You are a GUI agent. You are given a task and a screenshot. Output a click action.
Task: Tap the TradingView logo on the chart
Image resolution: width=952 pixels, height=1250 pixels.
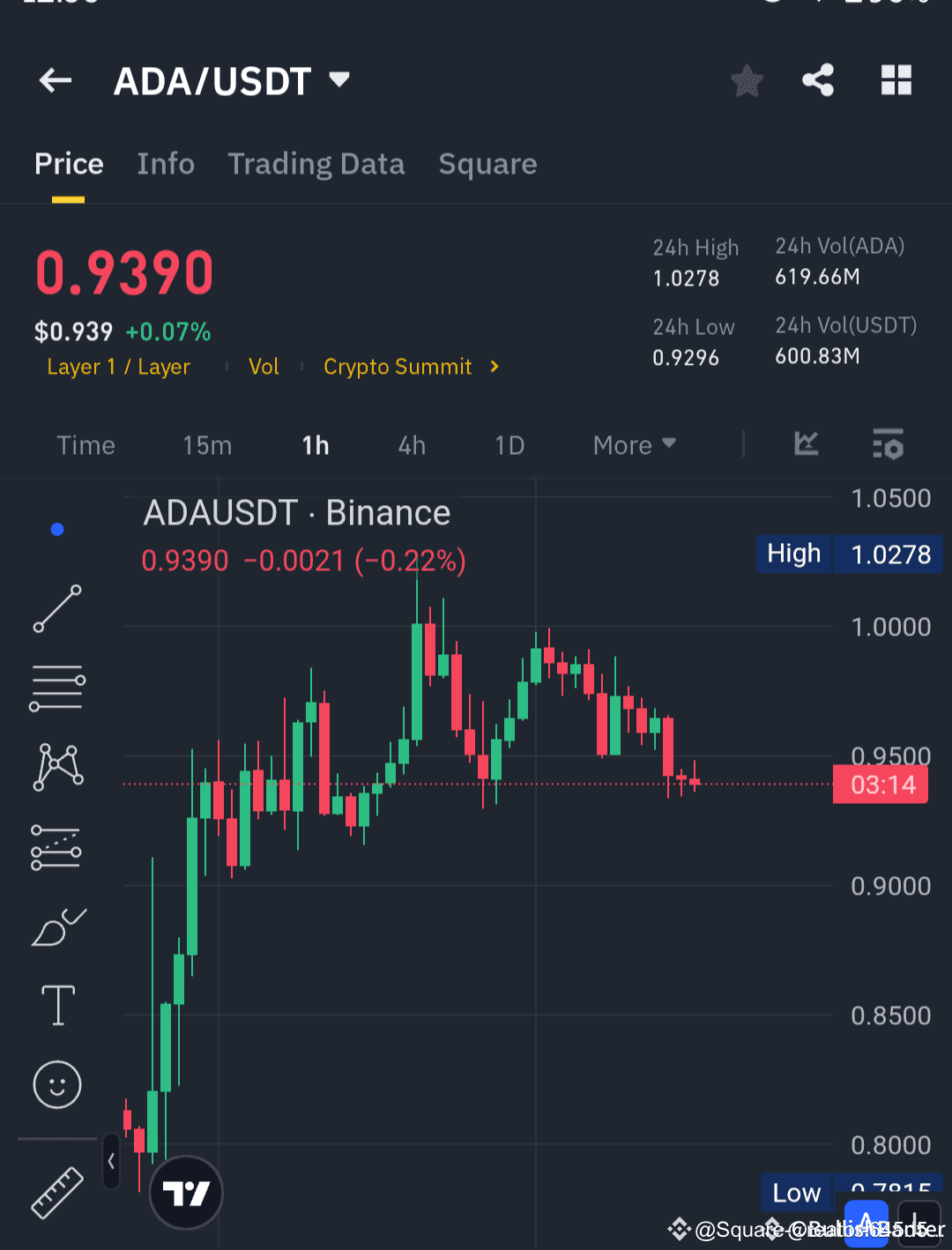(x=185, y=1192)
